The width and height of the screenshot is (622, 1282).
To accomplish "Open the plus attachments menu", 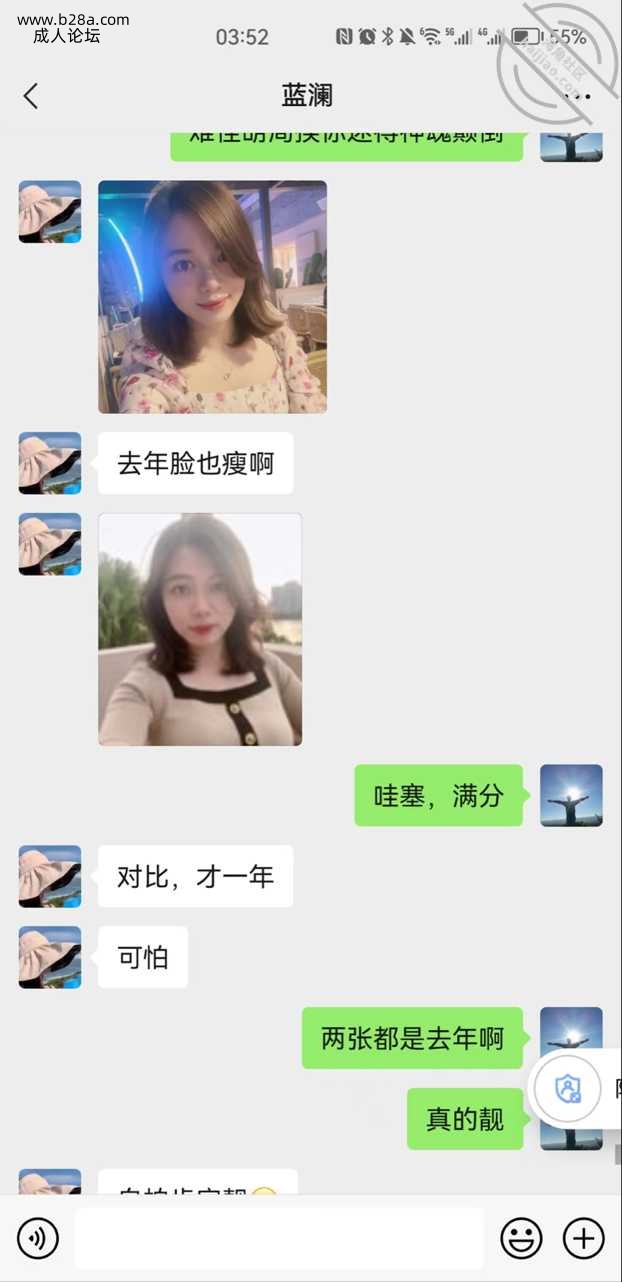I will [584, 1239].
